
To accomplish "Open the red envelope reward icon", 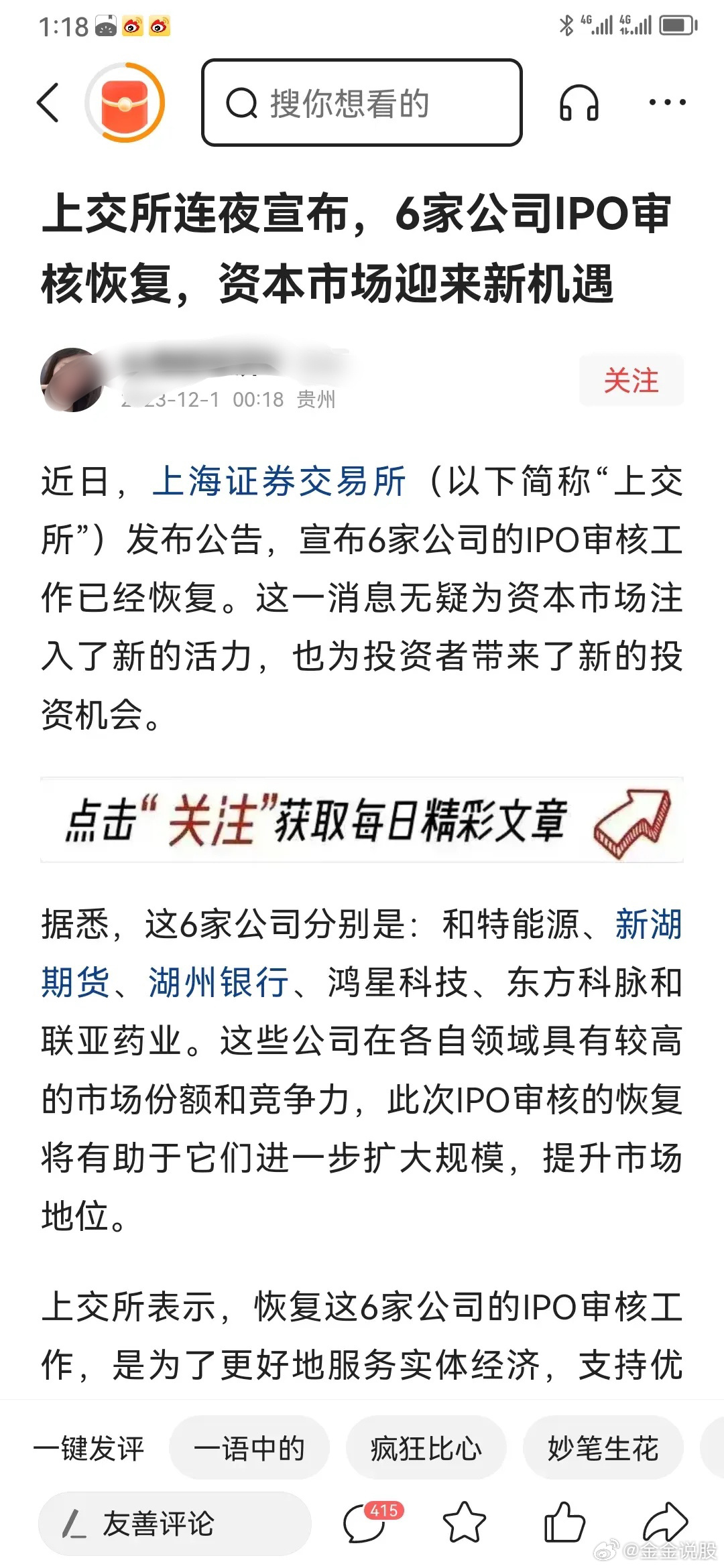I will pyautogui.click(x=125, y=103).
